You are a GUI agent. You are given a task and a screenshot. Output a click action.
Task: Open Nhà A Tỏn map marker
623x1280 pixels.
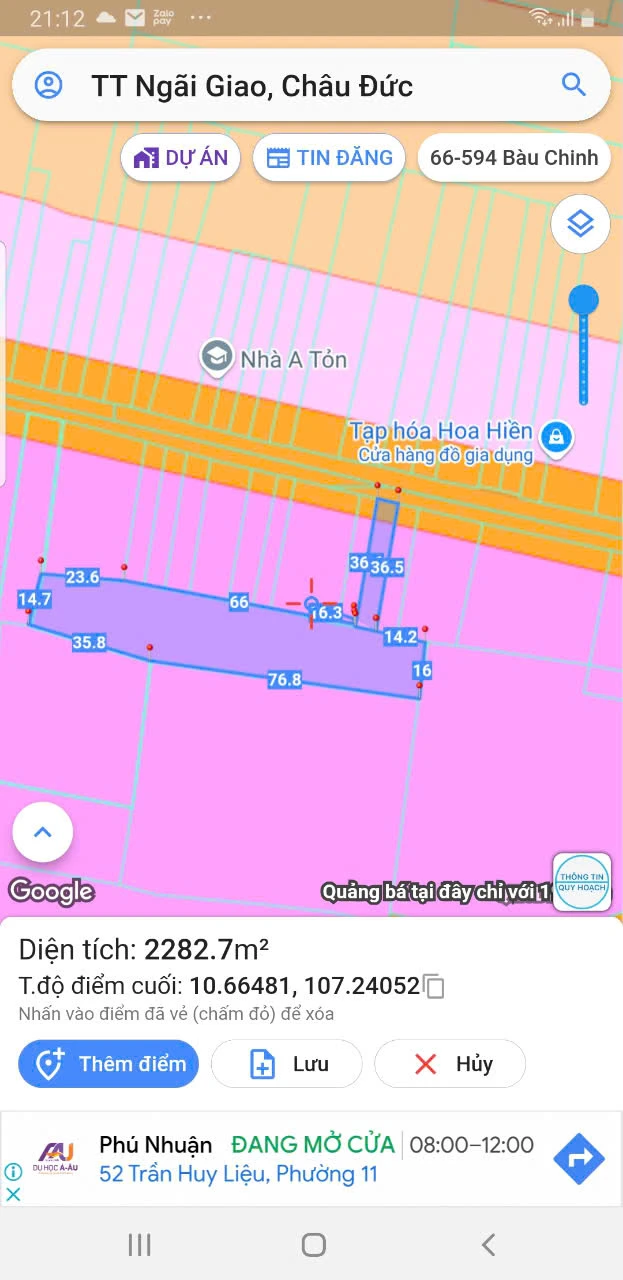(216, 357)
